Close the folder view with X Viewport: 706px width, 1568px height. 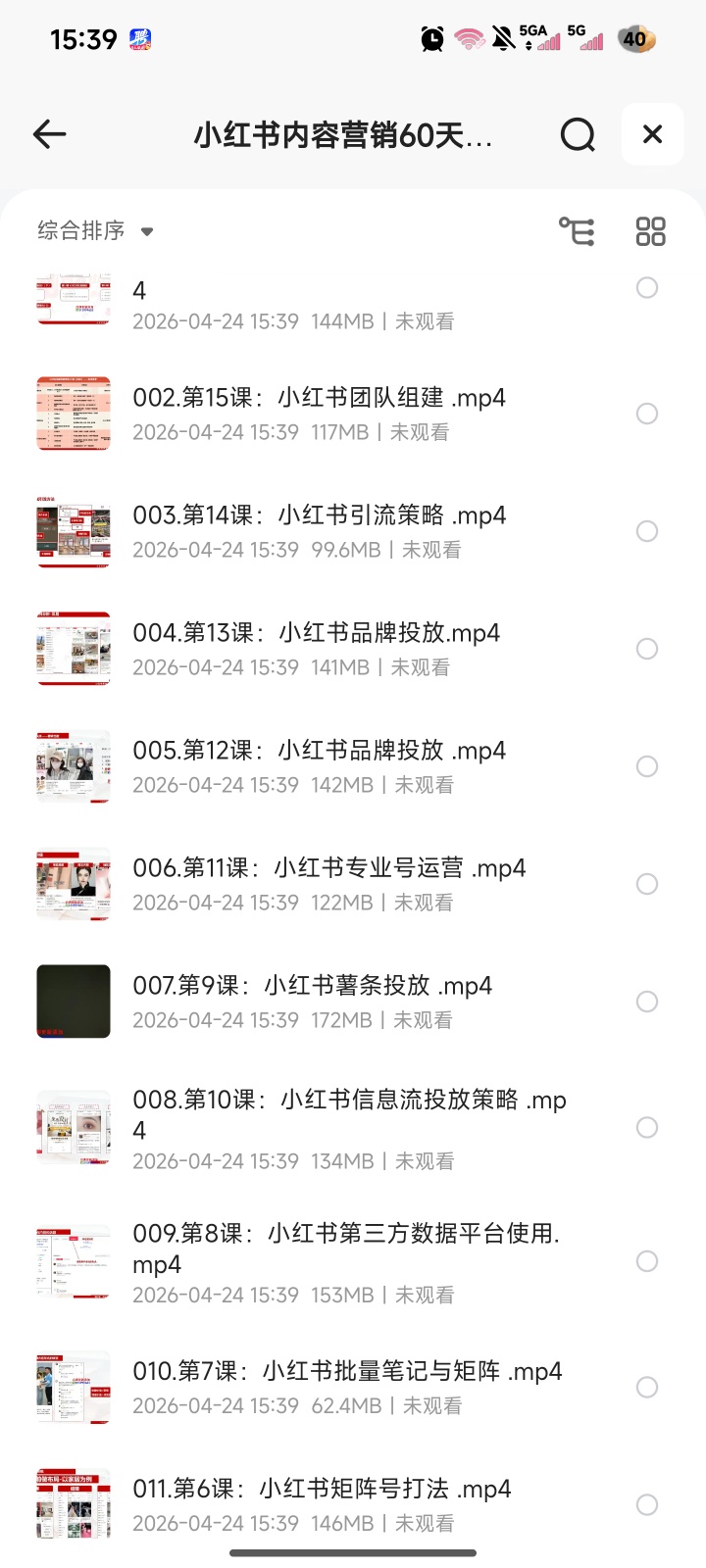coord(652,134)
